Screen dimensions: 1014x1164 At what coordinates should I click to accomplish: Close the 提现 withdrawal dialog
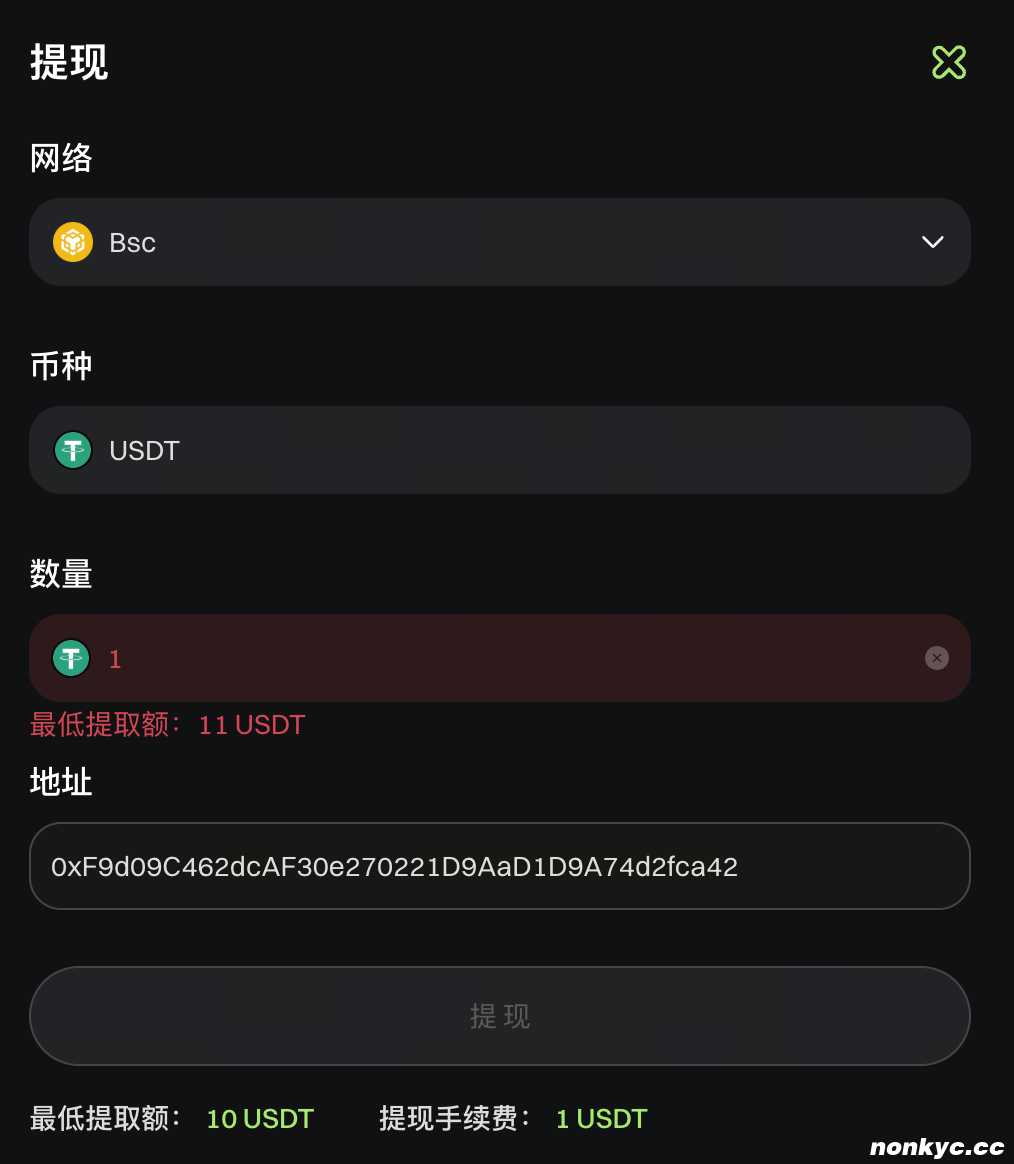click(948, 62)
